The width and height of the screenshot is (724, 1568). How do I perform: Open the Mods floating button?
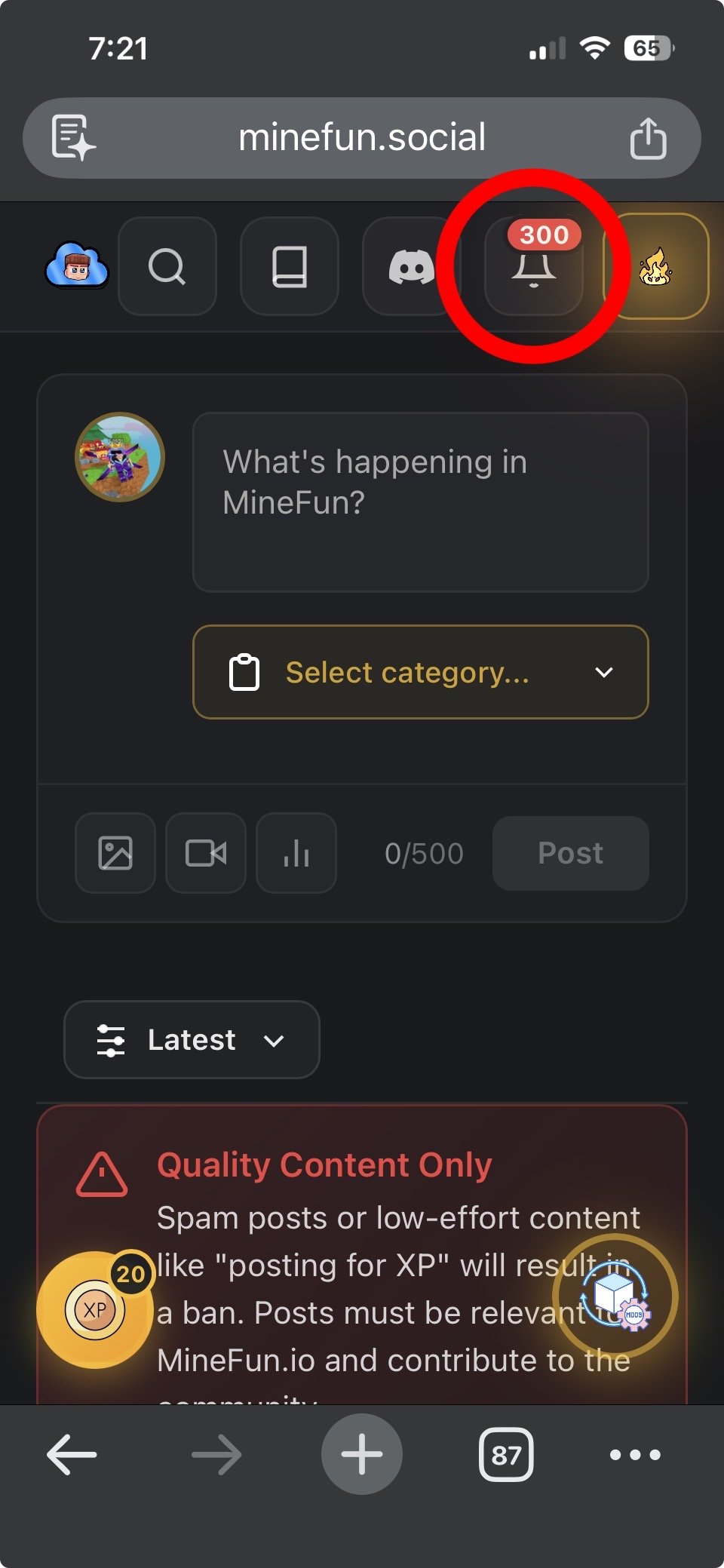point(615,1296)
